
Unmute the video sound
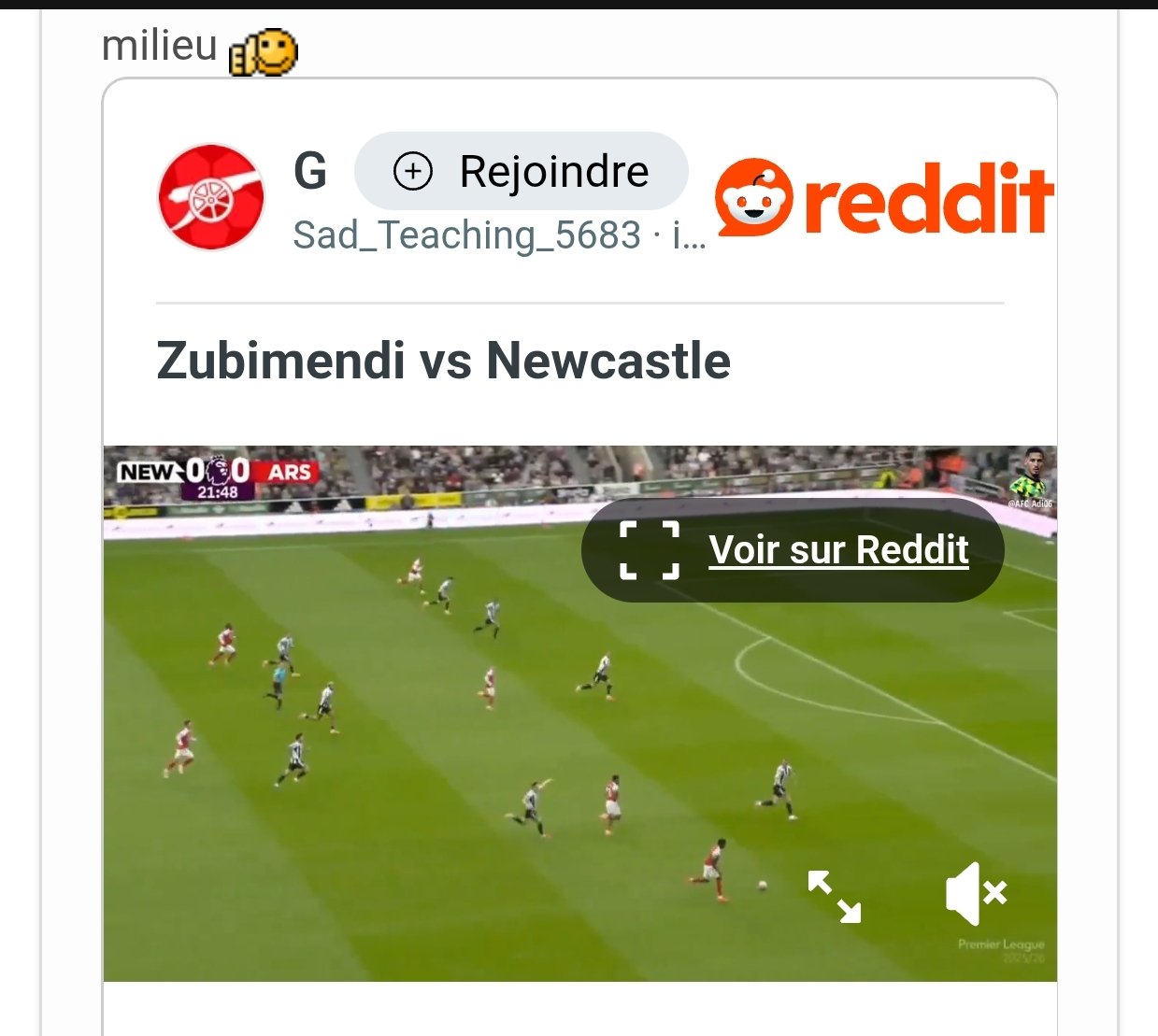point(975,894)
